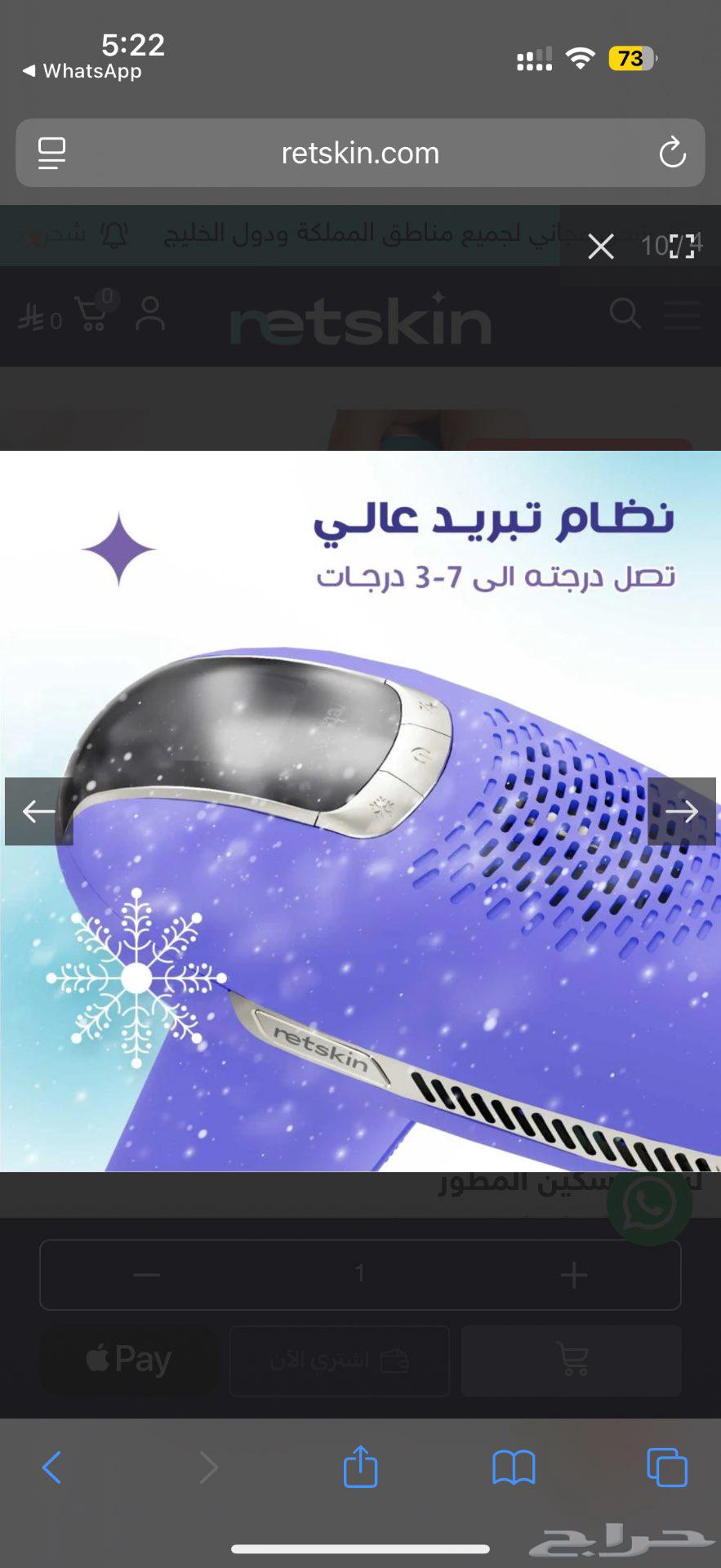Go back in Safari history
Image resolution: width=721 pixels, height=1568 pixels.
52,1468
